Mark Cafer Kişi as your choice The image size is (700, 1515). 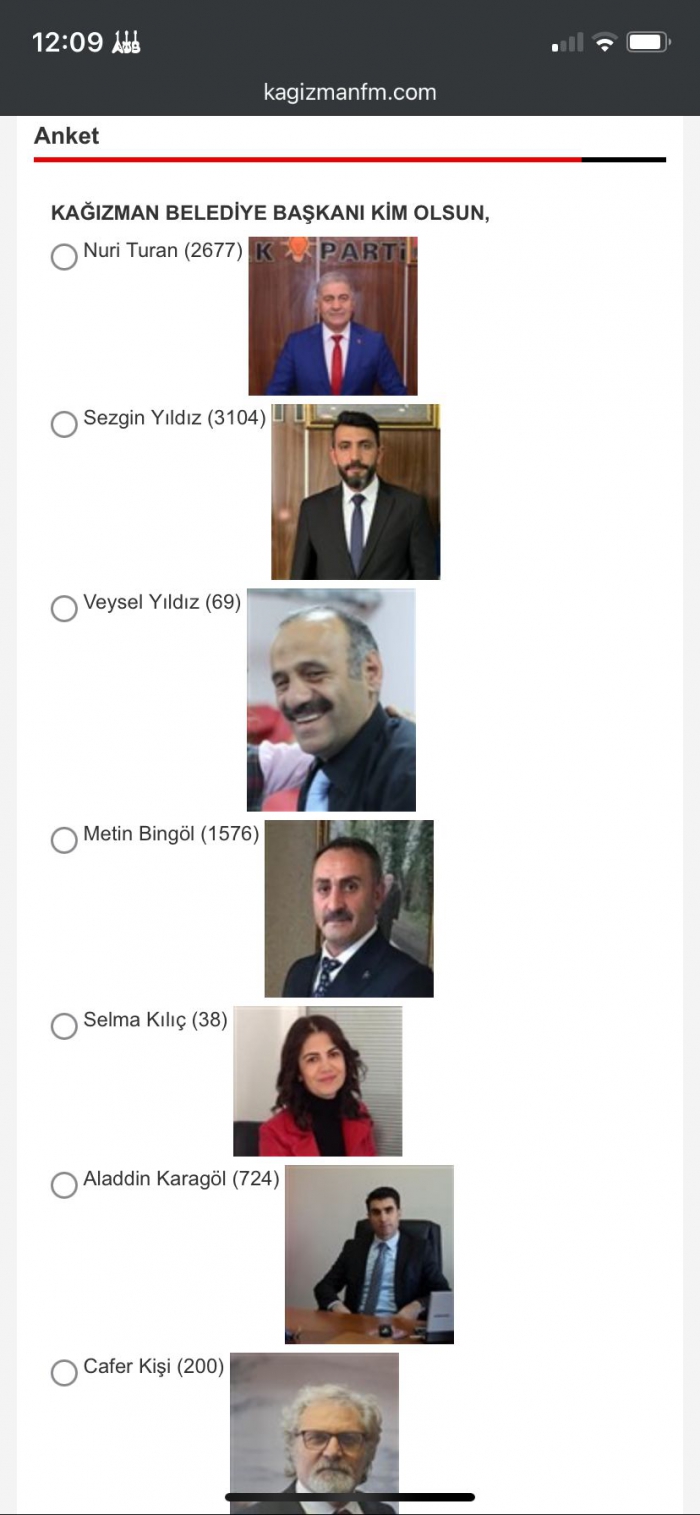click(x=64, y=1373)
